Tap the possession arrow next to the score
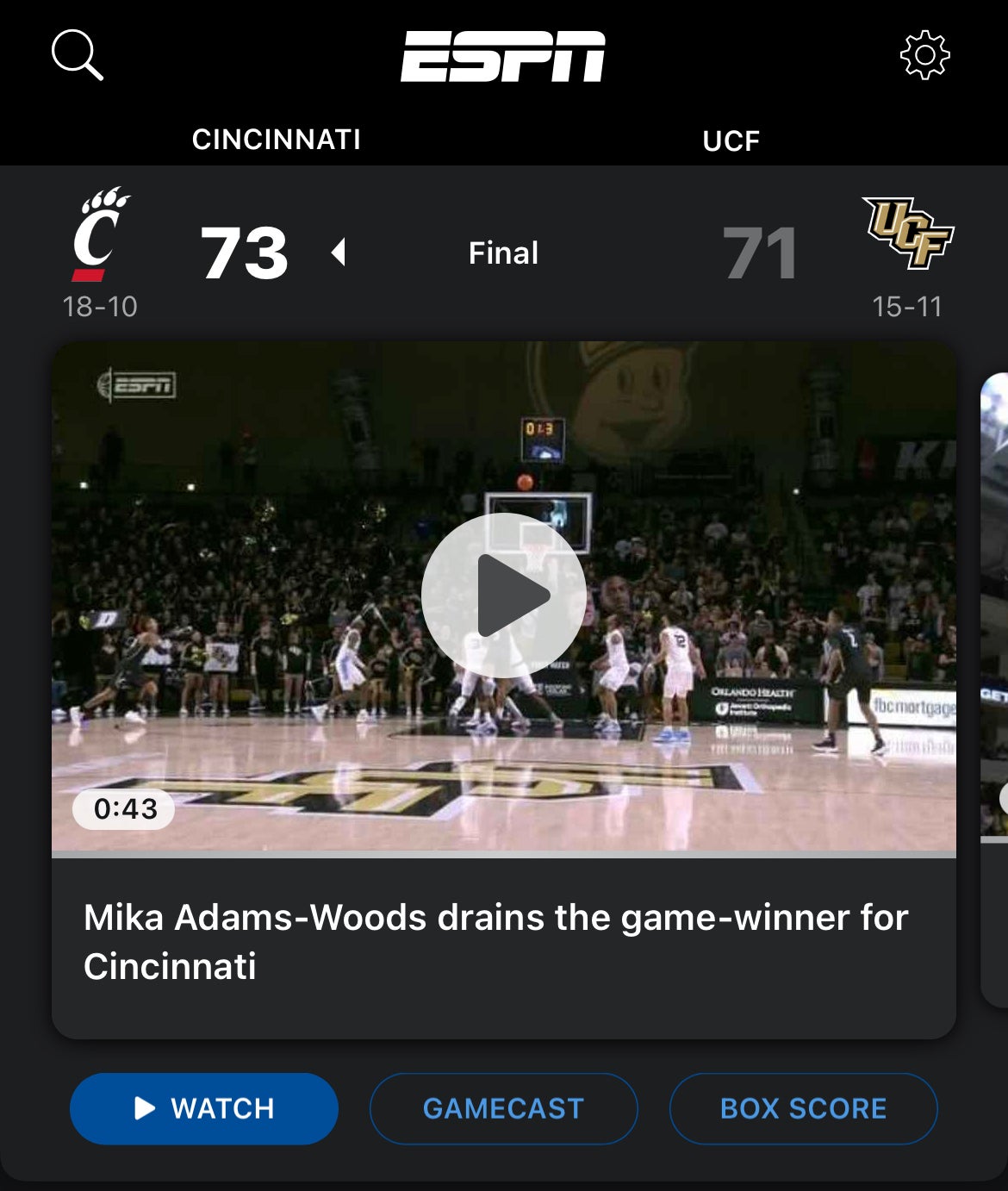The image size is (1008, 1191). 338,253
